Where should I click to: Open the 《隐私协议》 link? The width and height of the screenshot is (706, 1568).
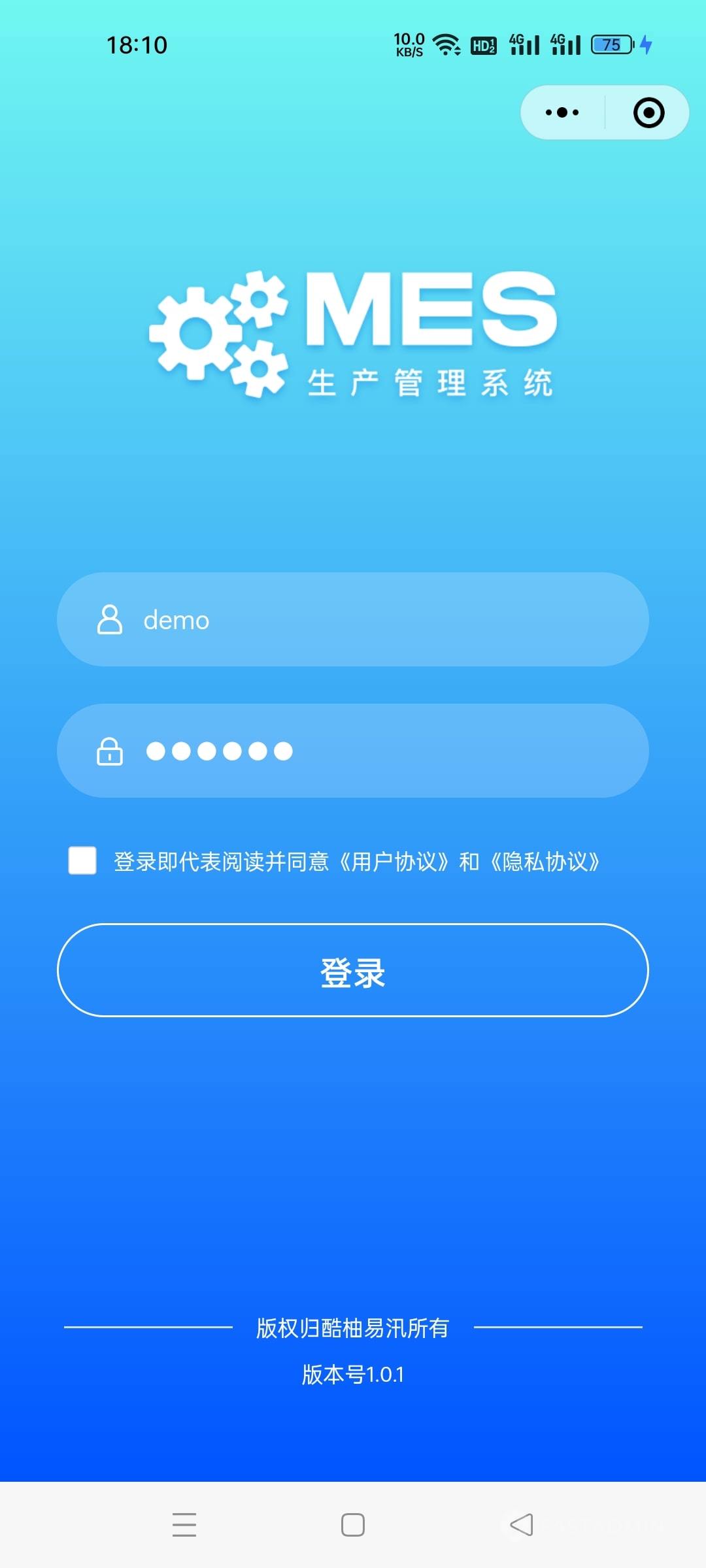coord(545,862)
